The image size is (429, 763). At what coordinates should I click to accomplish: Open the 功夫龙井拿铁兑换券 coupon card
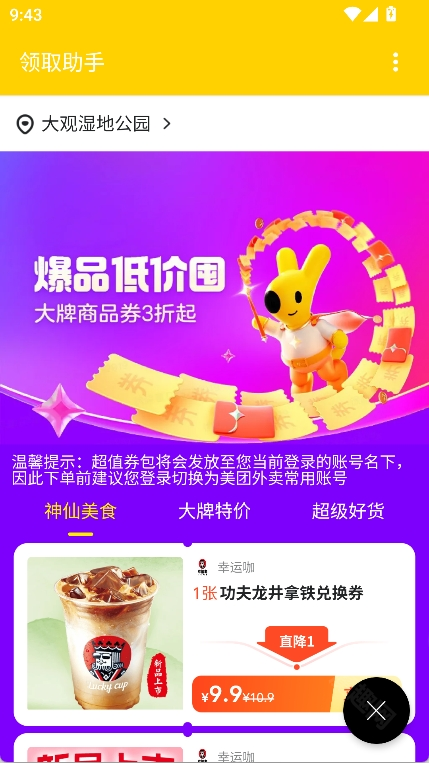214,634
